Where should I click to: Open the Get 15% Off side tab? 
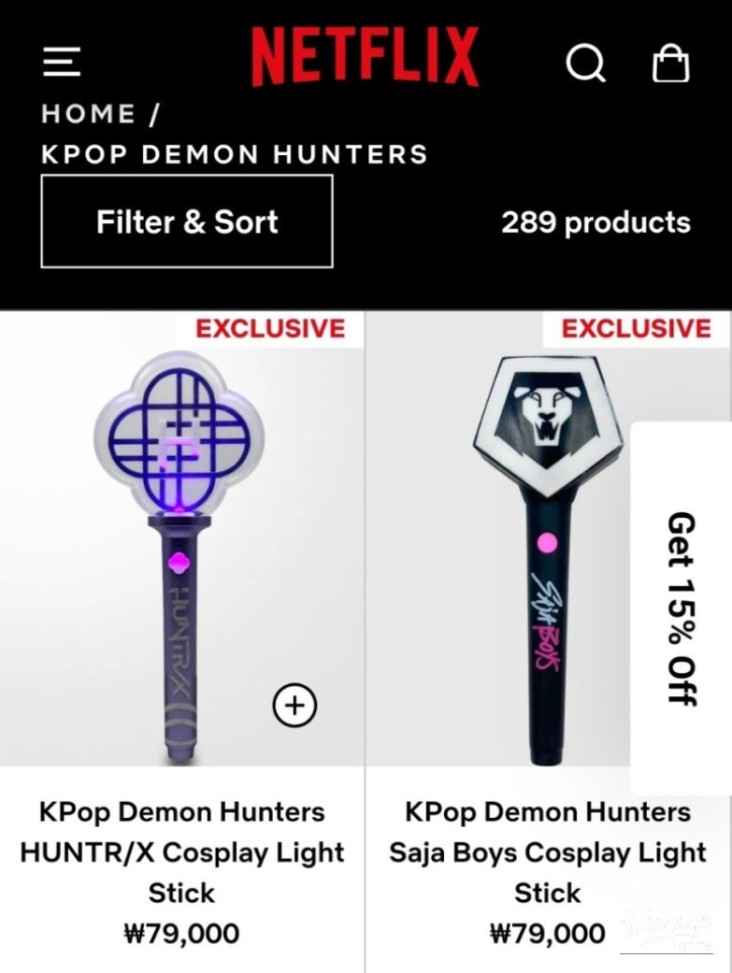point(682,608)
